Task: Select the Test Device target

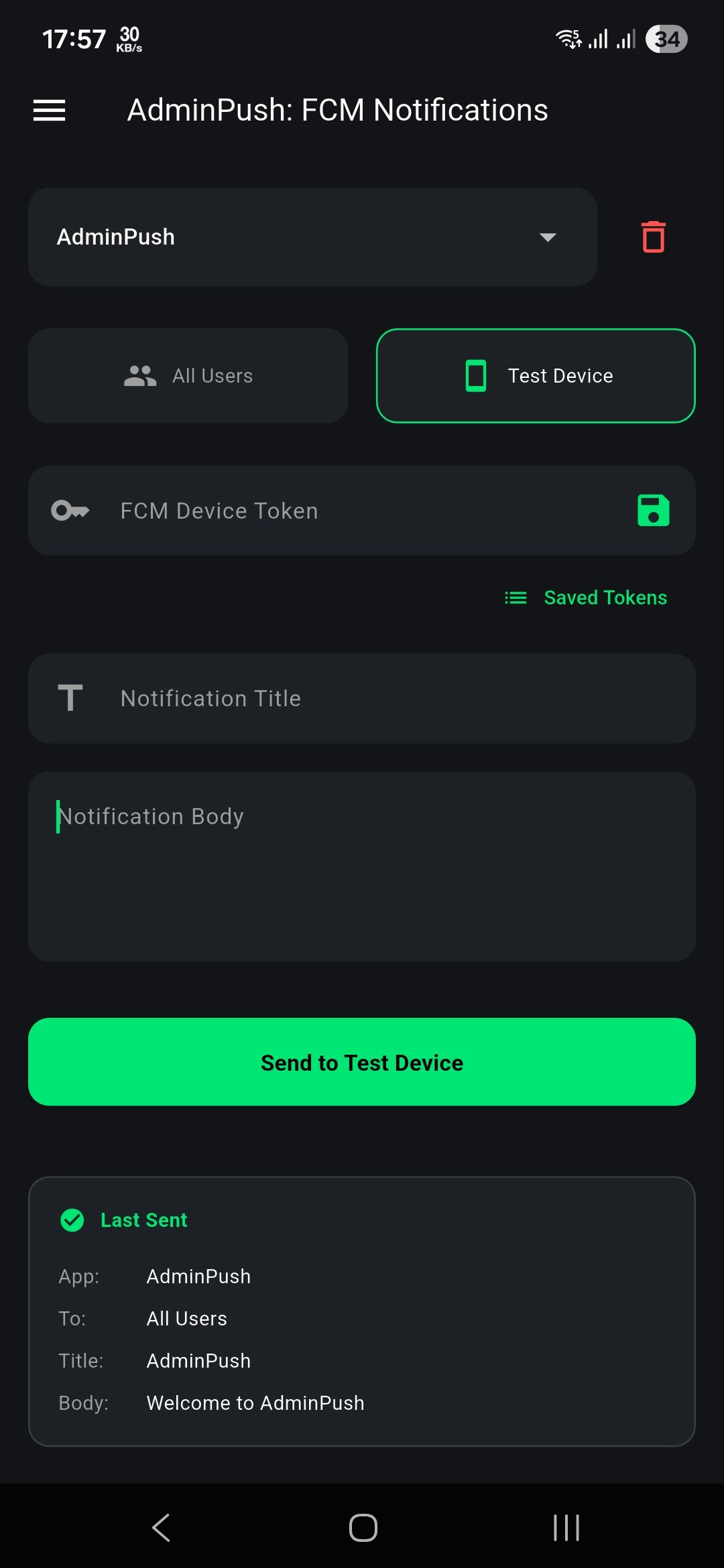Action: (x=536, y=376)
